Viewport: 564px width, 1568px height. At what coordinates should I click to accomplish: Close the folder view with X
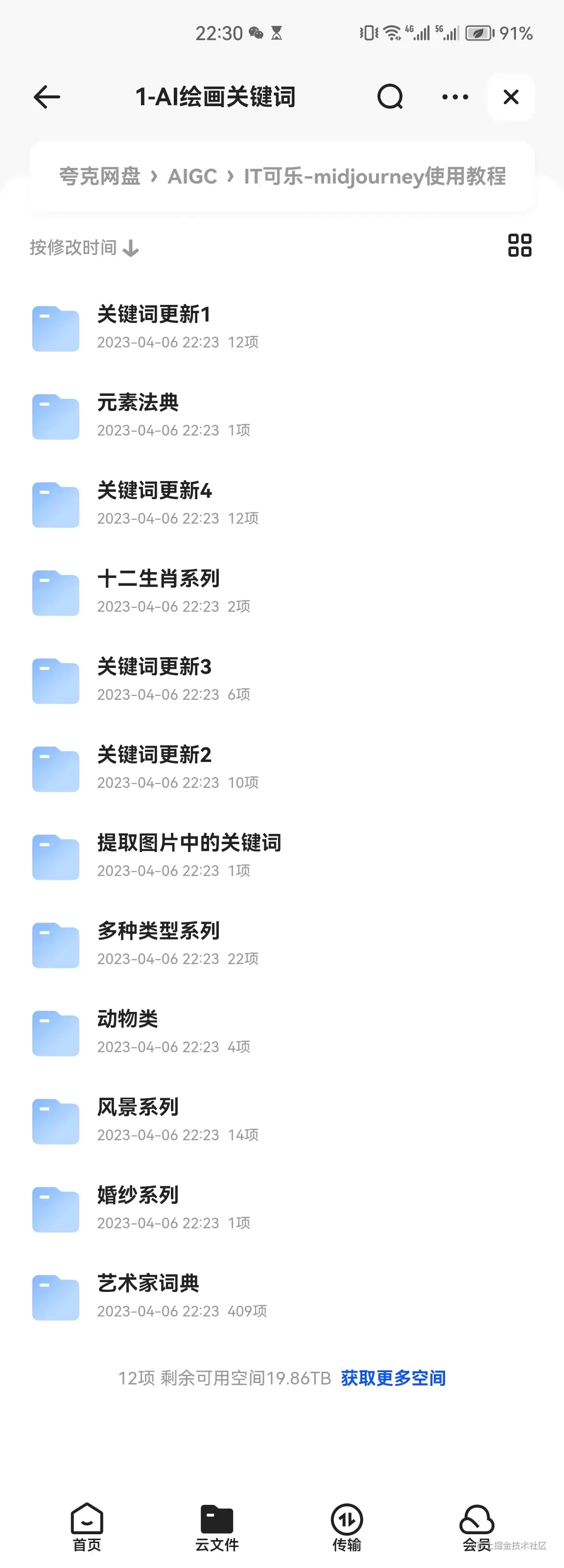511,97
